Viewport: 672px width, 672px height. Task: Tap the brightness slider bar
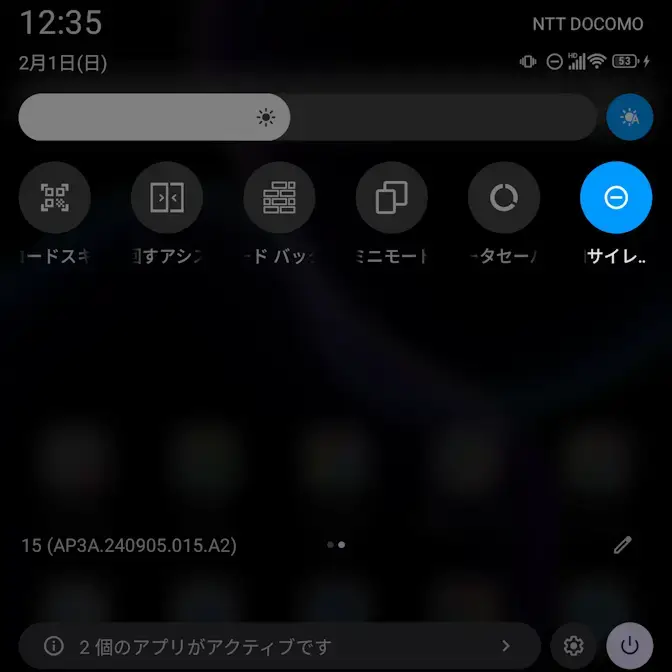click(x=307, y=118)
